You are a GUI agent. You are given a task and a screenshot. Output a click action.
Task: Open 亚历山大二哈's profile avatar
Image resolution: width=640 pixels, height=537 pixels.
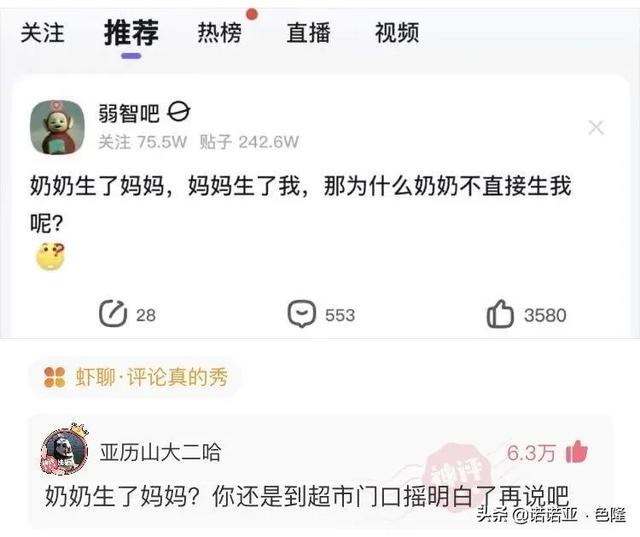(x=64, y=452)
